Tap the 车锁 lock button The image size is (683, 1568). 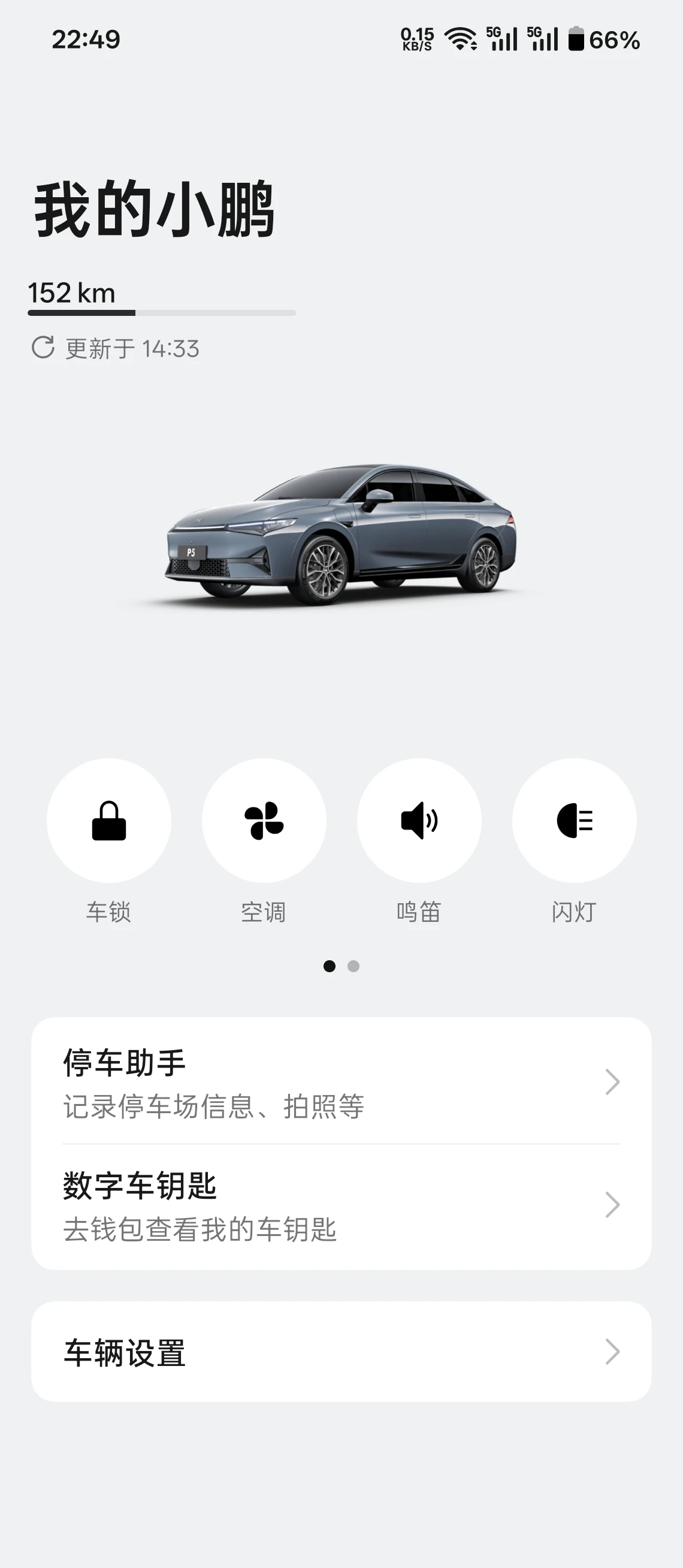pyautogui.click(x=109, y=820)
